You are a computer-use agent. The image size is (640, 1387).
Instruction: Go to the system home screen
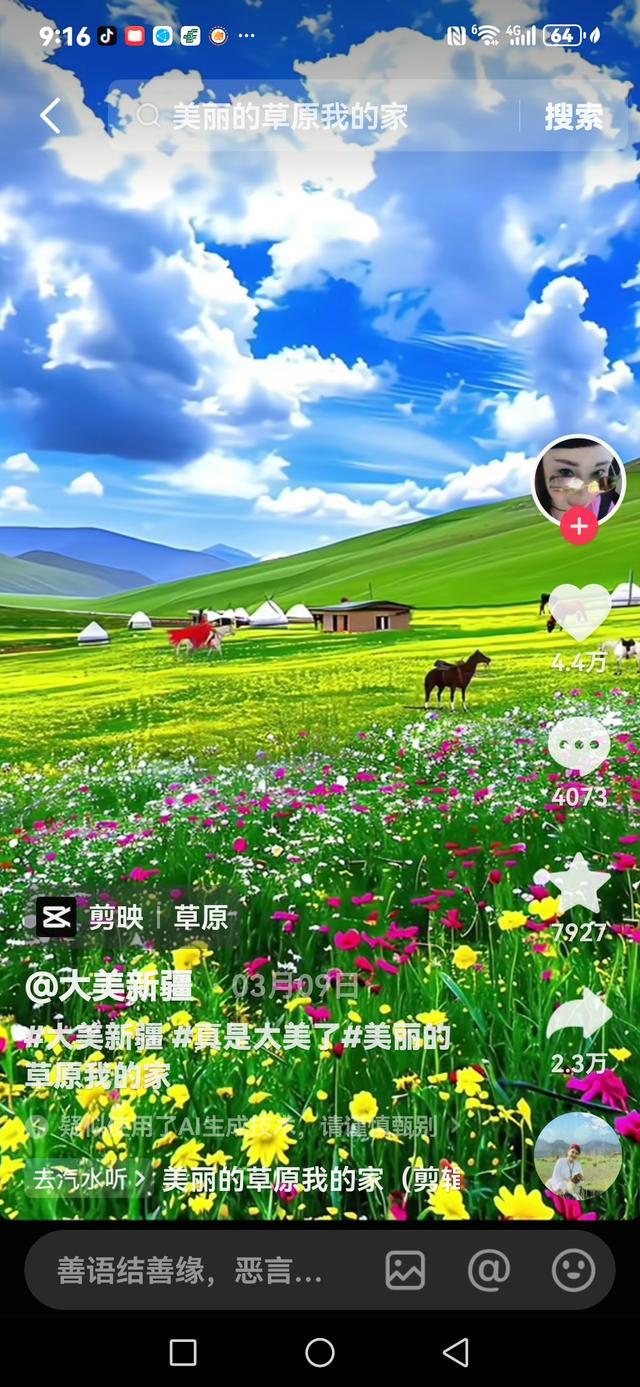pyautogui.click(x=320, y=1352)
